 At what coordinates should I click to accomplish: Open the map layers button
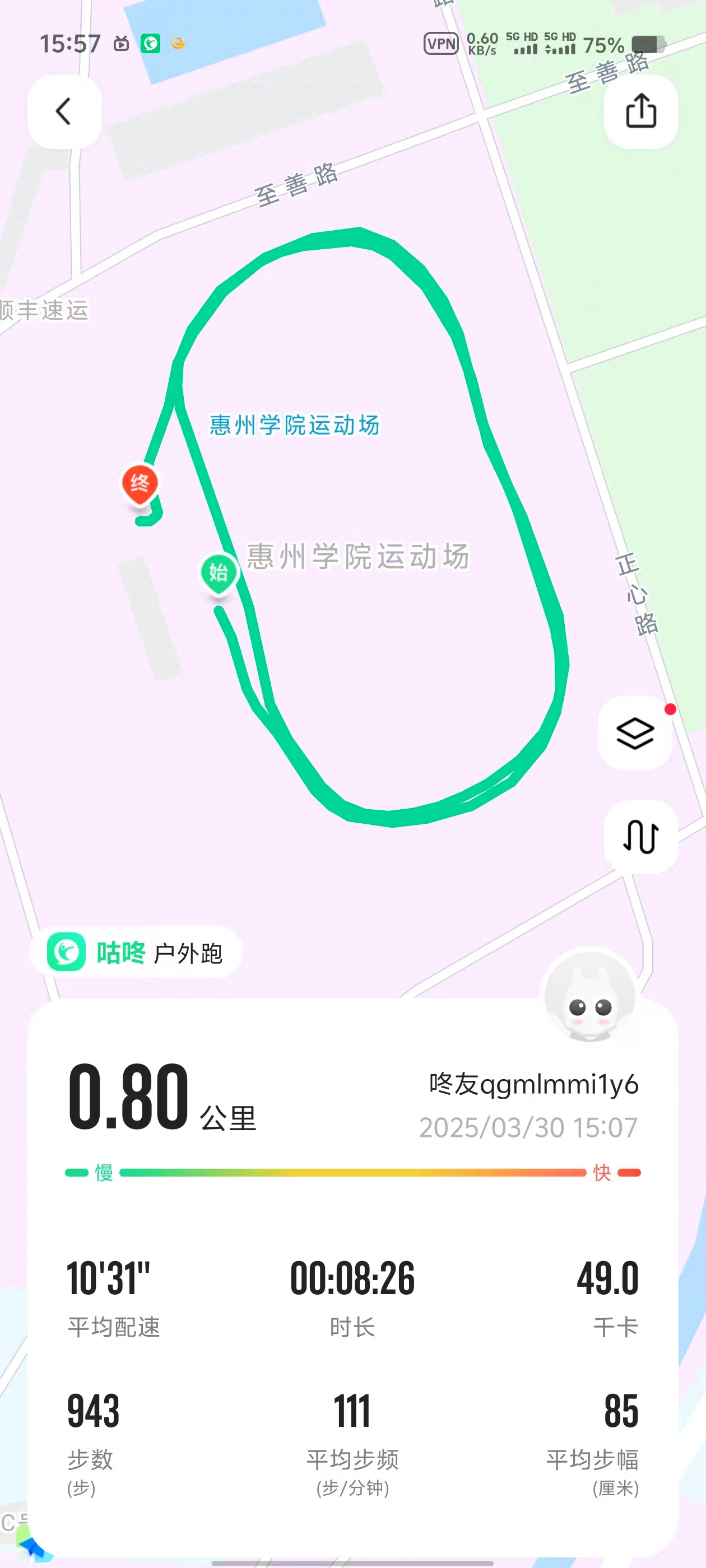coord(635,733)
